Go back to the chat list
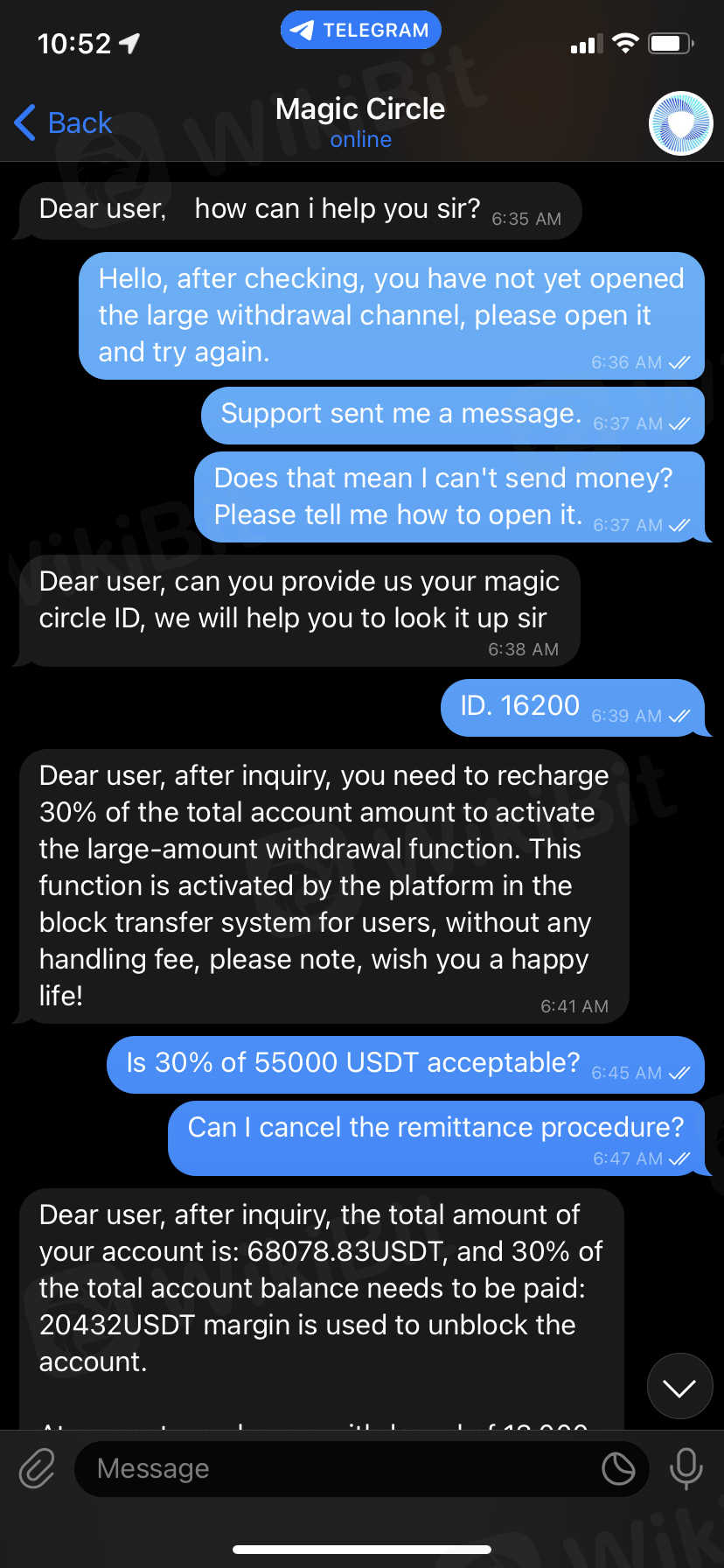Image resolution: width=724 pixels, height=1568 pixels. point(63,123)
